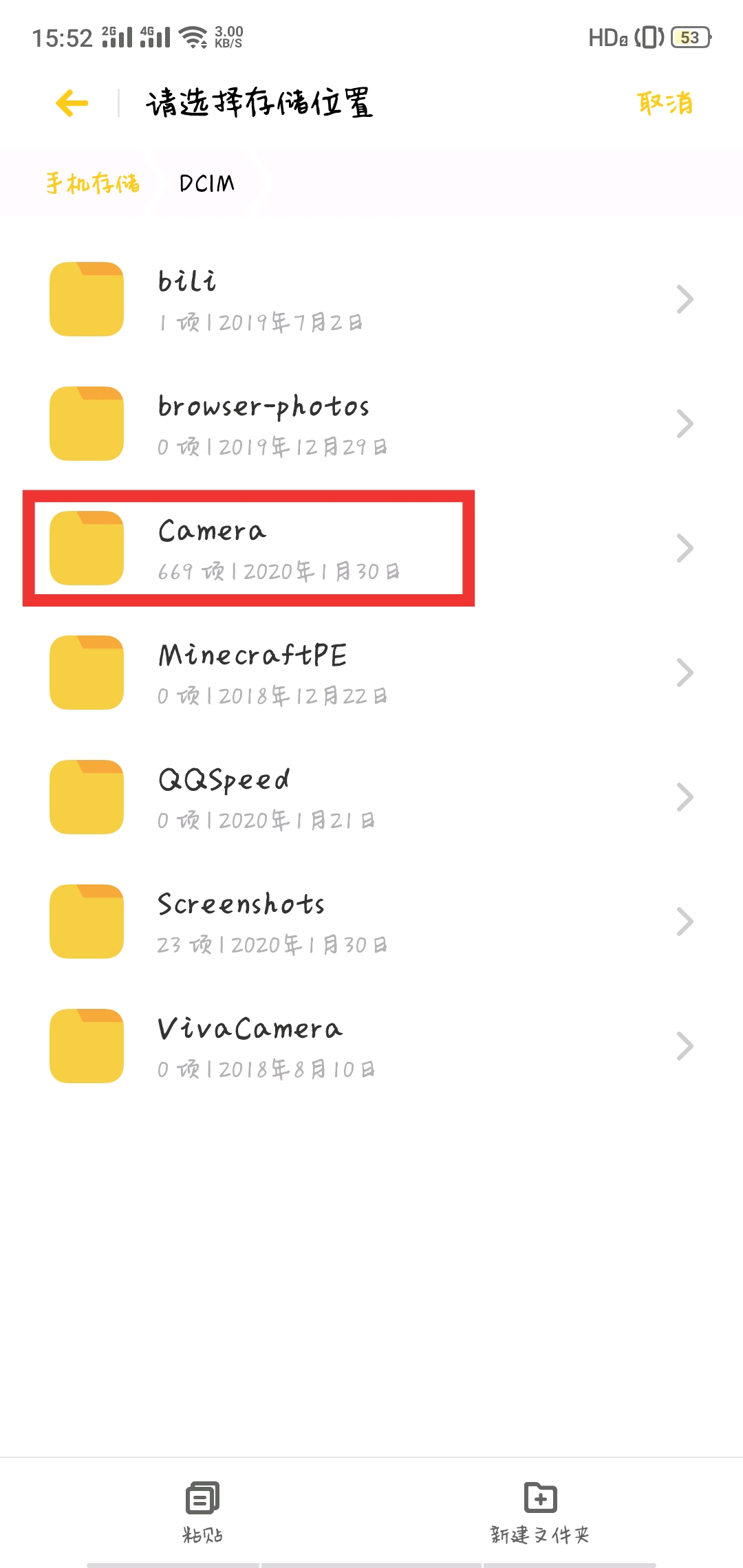Tap 取消 to cancel selection
The image size is (743, 1568).
[x=665, y=103]
